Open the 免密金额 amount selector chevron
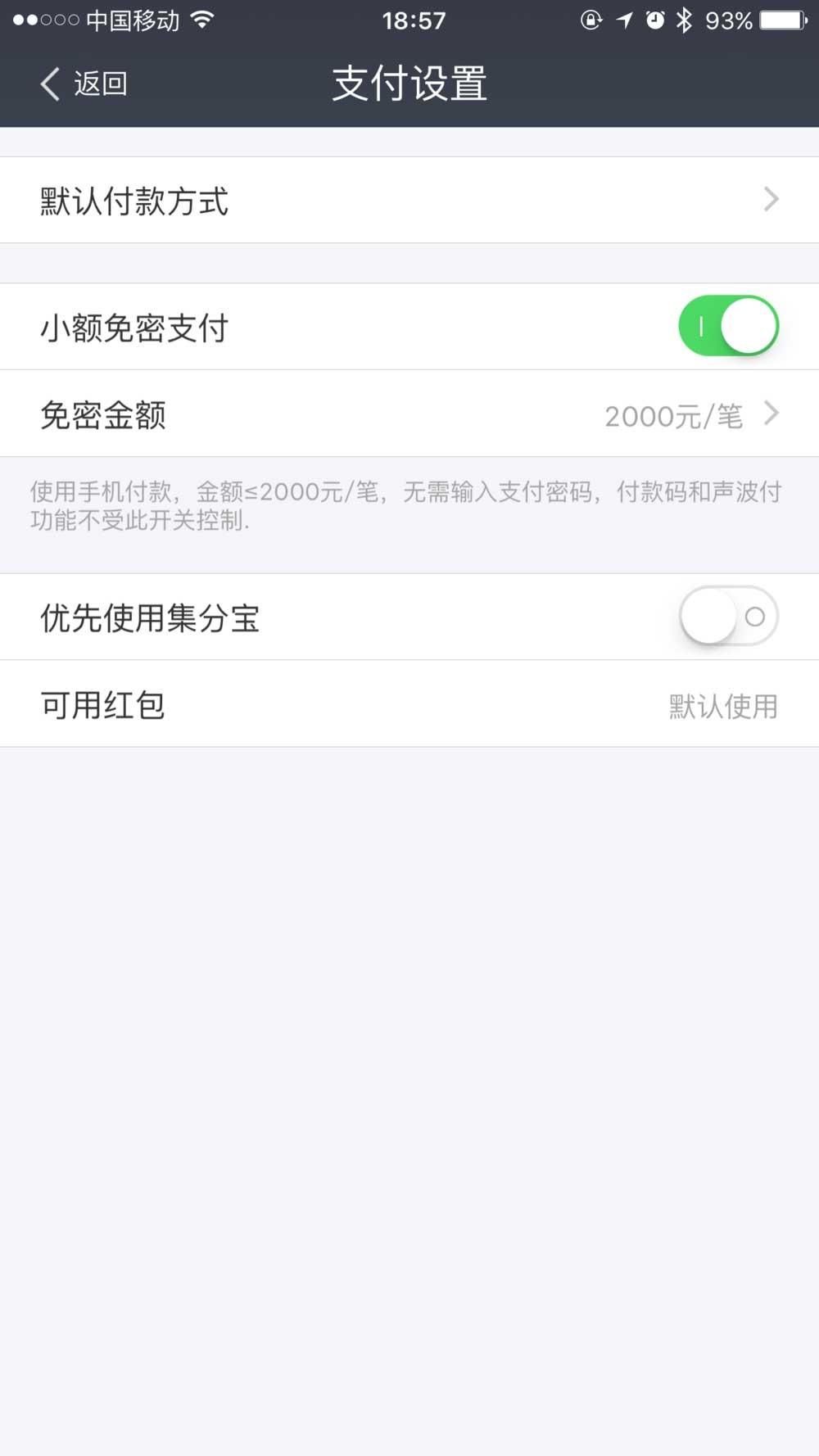819x1456 pixels. click(771, 414)
